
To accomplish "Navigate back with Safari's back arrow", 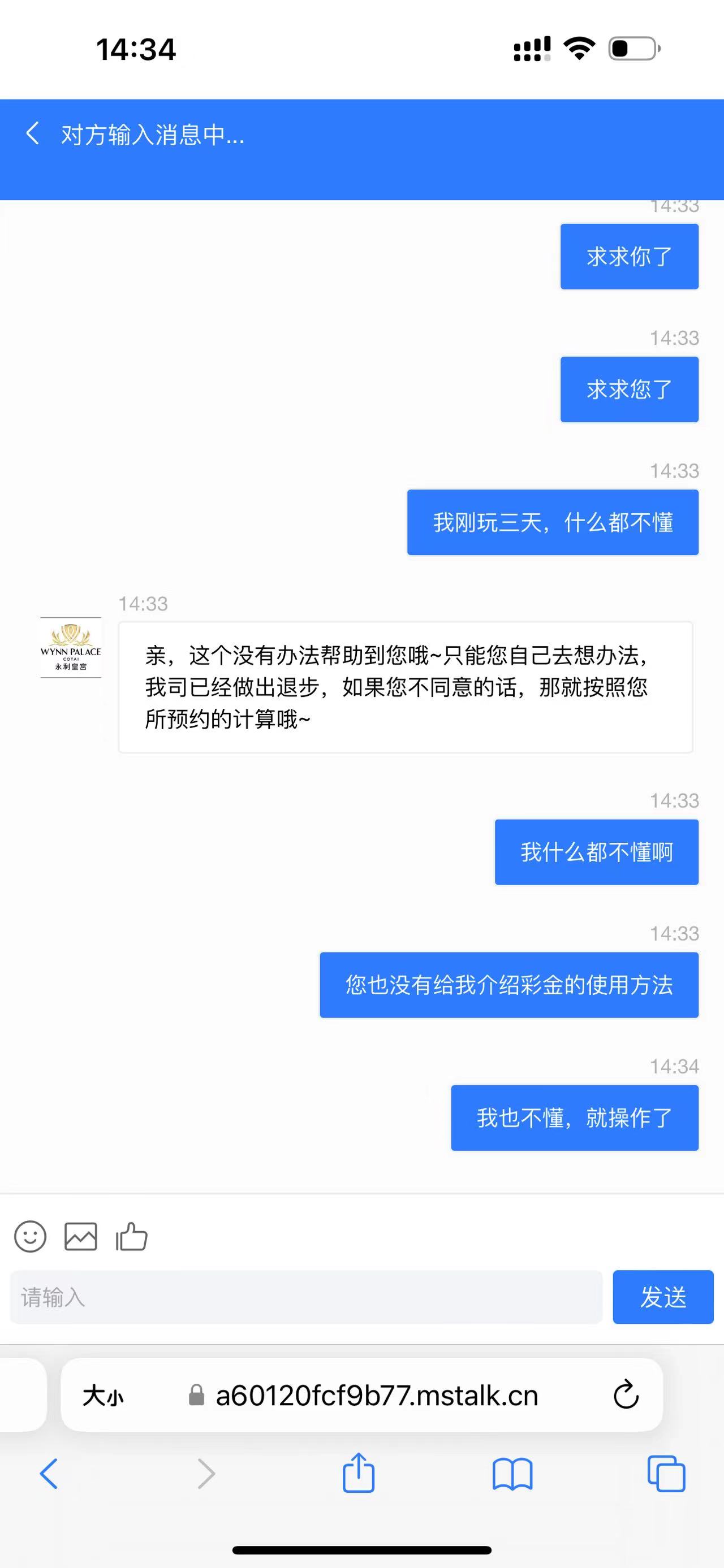I will coord(49,1474).
